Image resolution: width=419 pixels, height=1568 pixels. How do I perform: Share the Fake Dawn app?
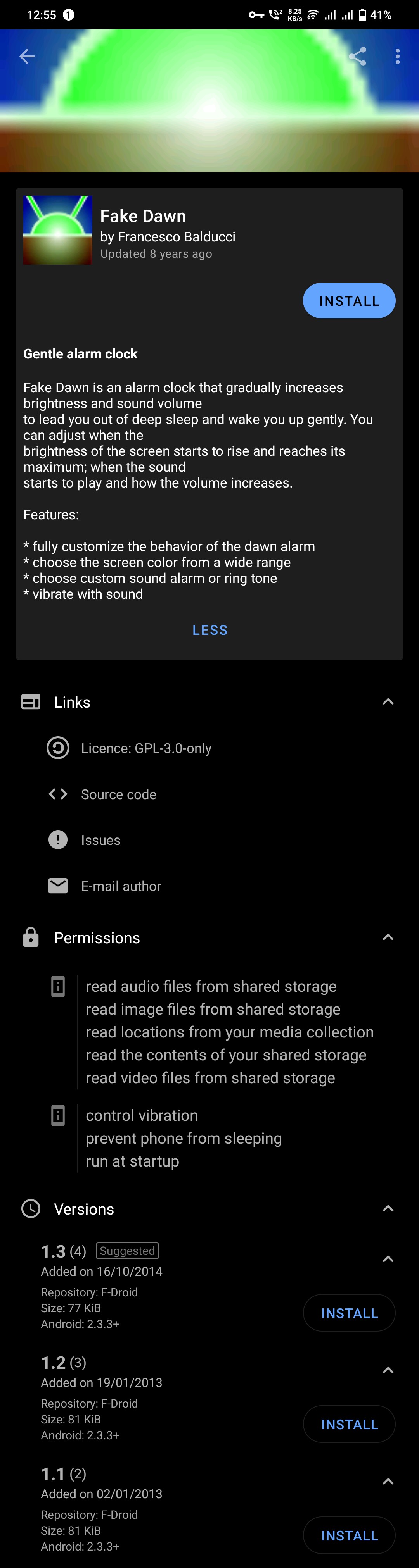(357, 57)
